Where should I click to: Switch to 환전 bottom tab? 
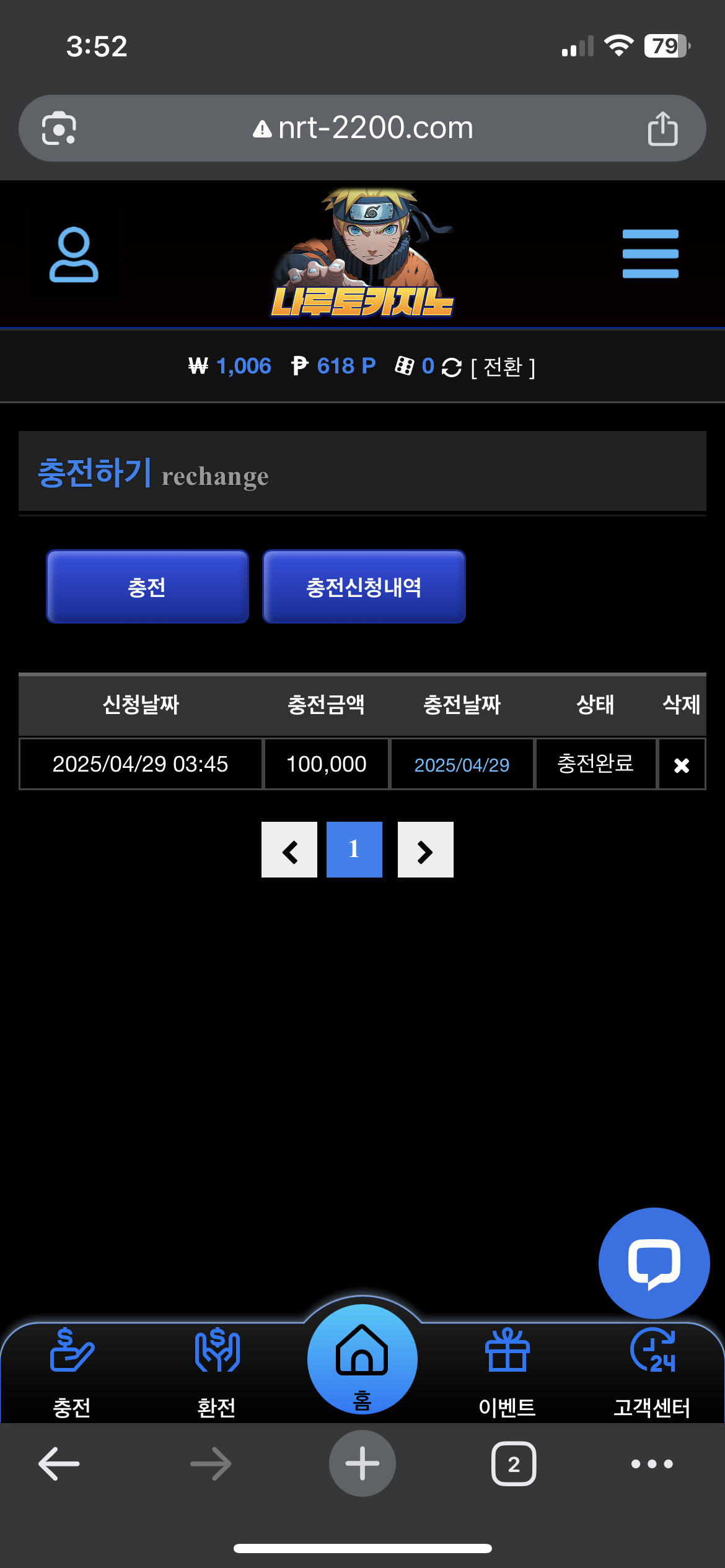tap(216, 1372)
